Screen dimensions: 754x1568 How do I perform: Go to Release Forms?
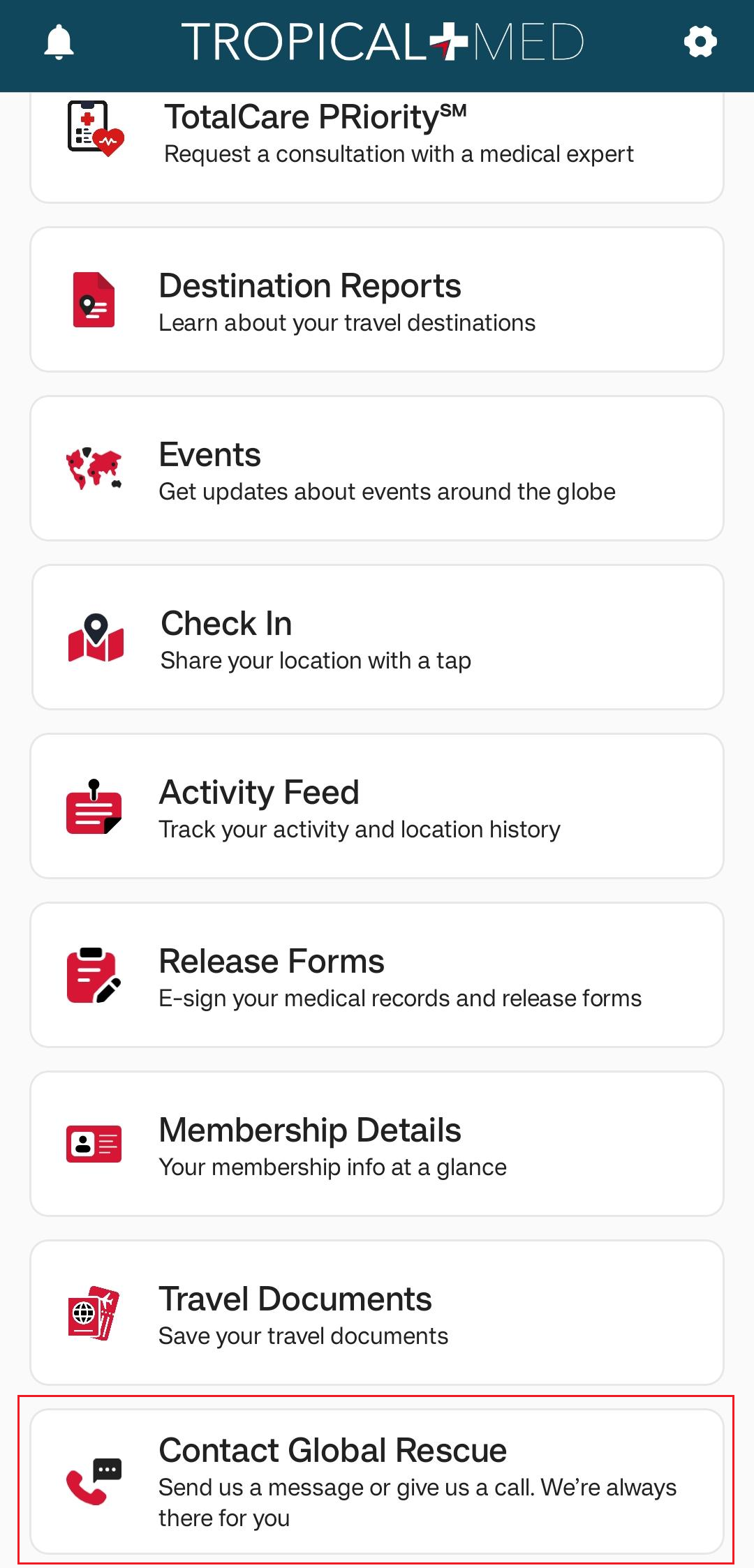pos(377,975)
